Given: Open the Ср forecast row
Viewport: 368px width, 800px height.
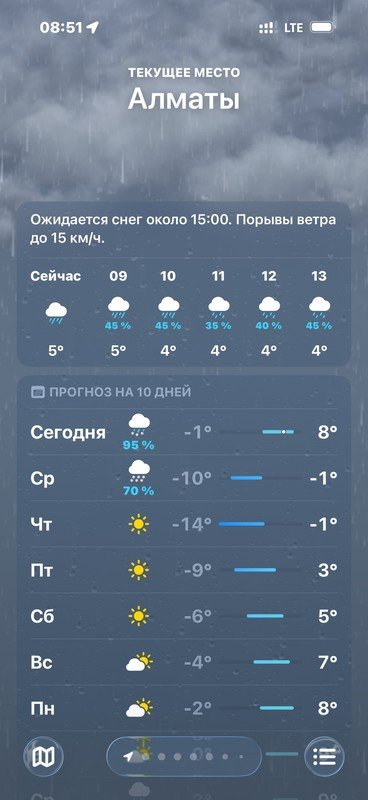Looking at the screenshot, I should [x=184, y=478].
